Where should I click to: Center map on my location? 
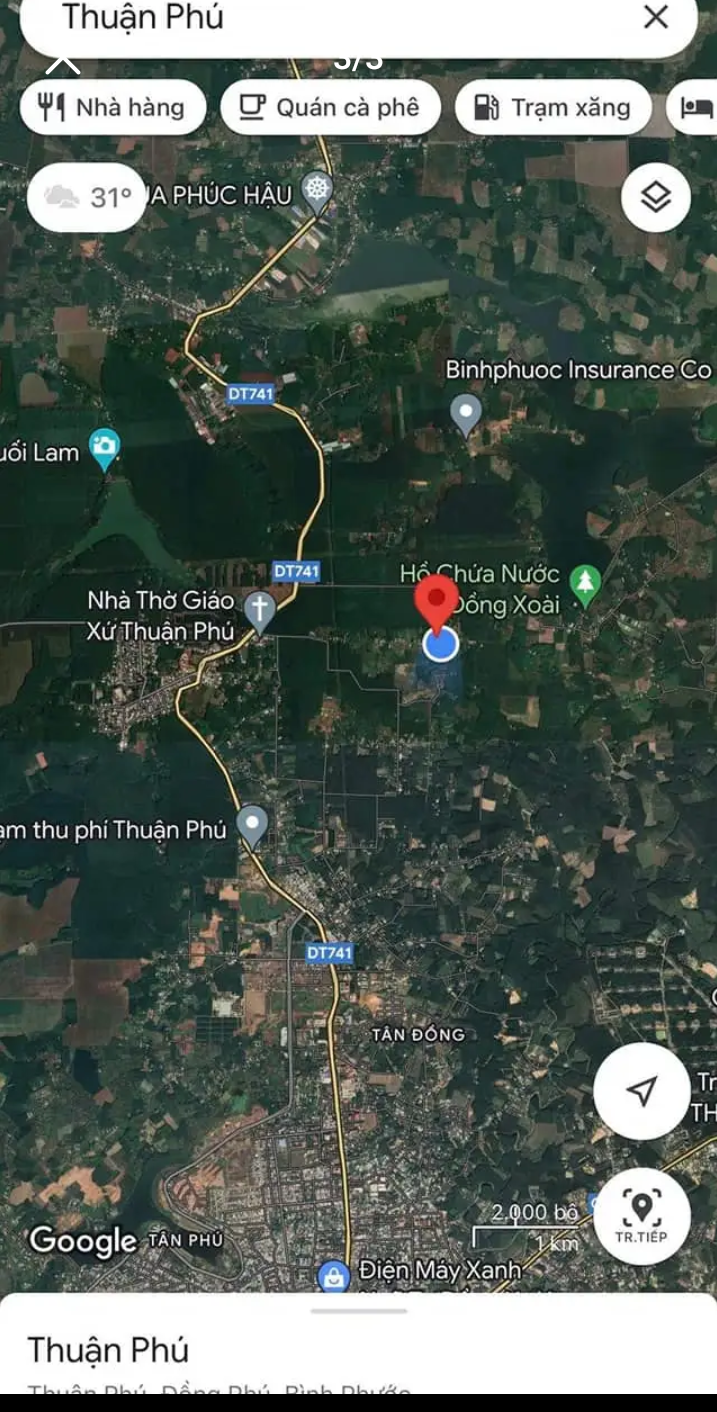(x=641, y=1091)
